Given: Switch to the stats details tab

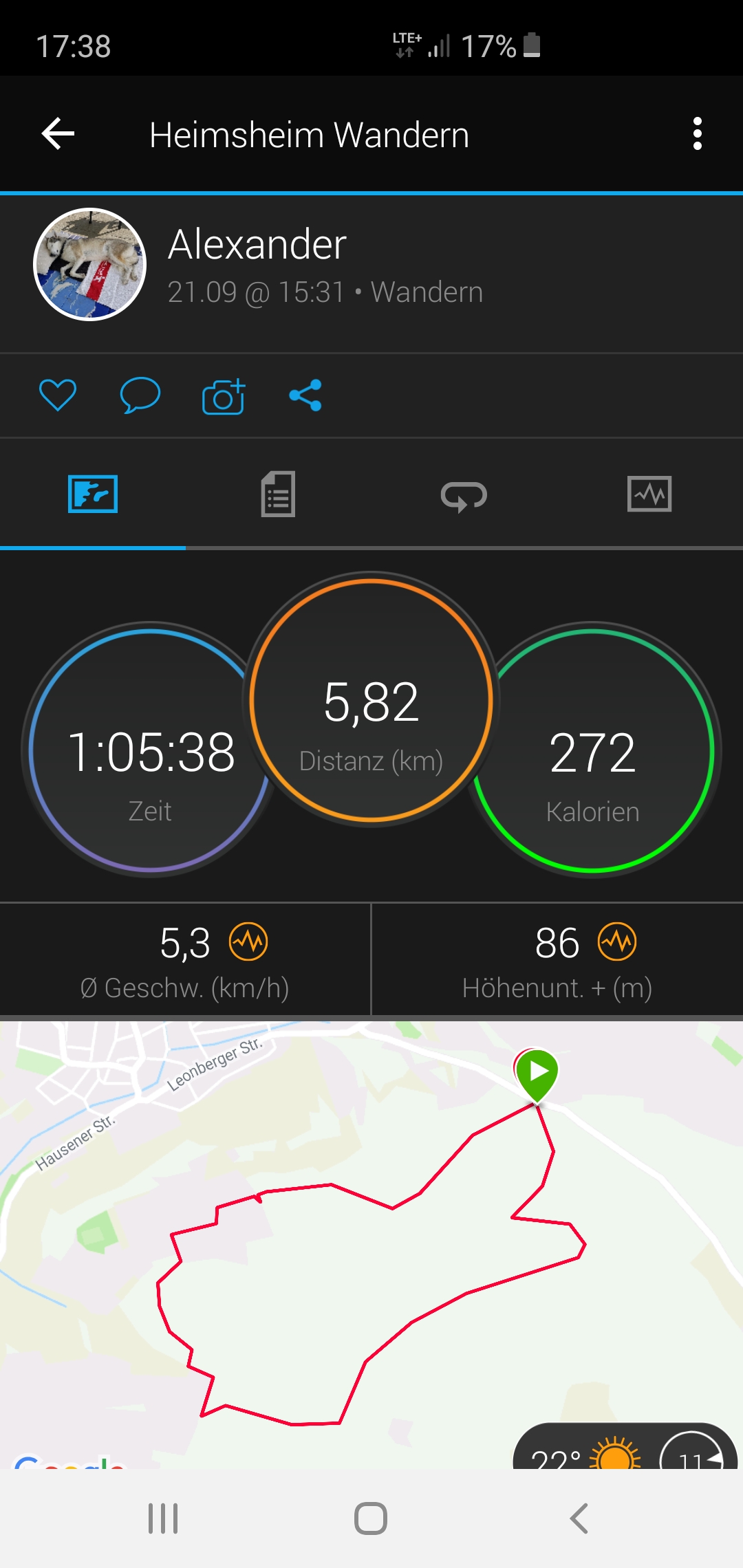Looking at the screenshot, I should click(x=278, y=494).
